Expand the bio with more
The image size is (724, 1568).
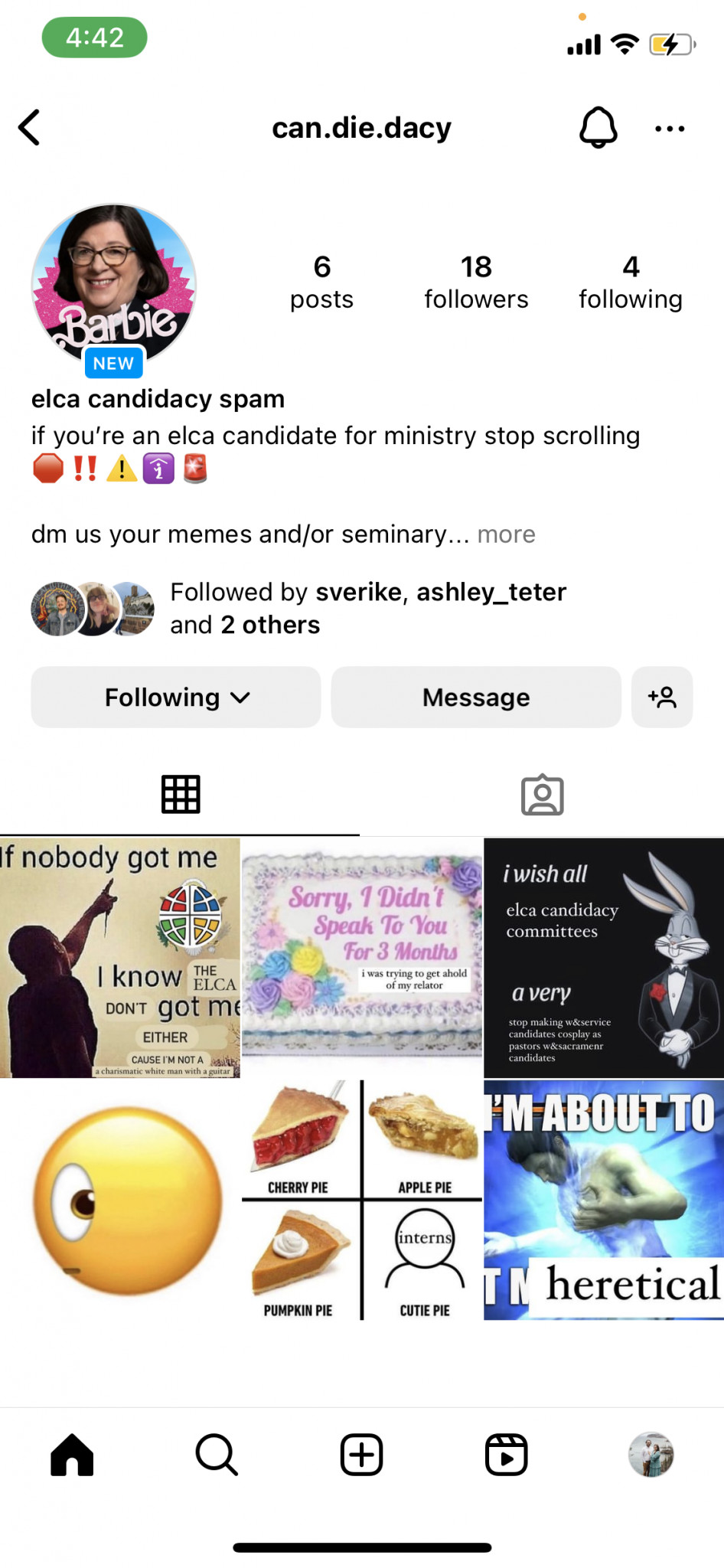pyautogui.click(x=506, y=534)
